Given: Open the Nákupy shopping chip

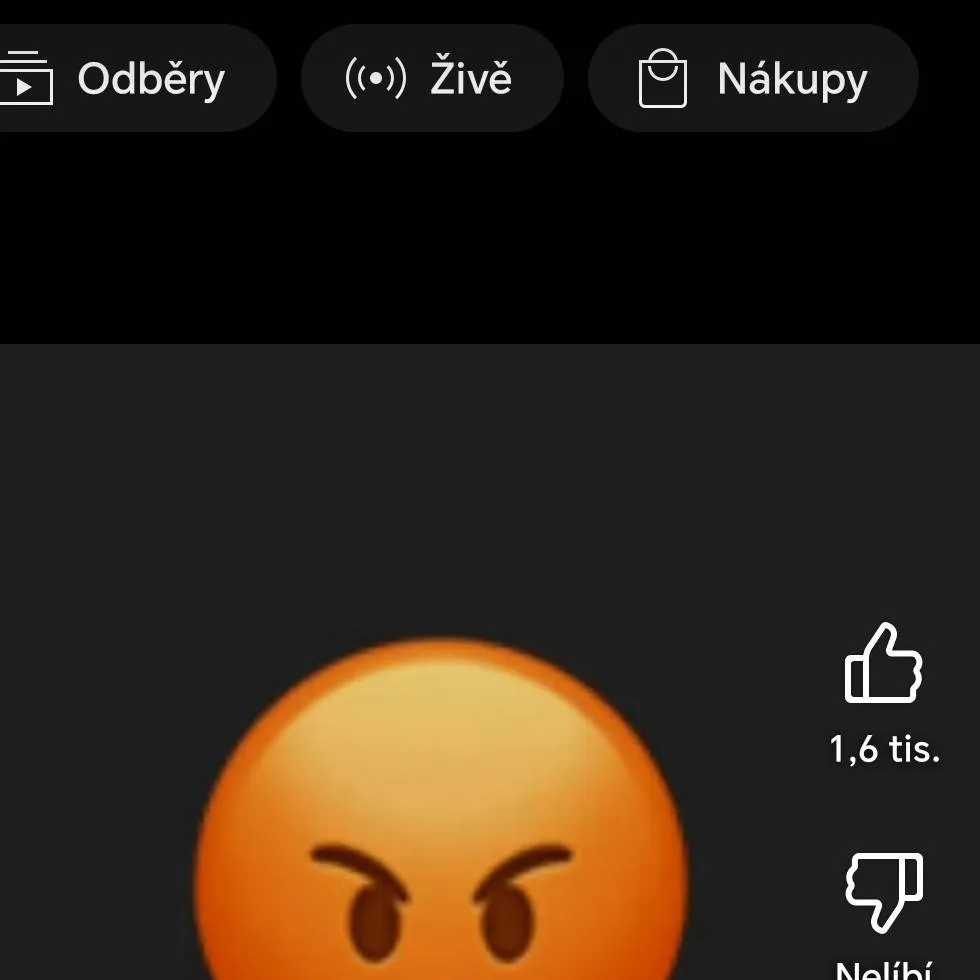Looking at the screenshot, I should coord(753,79).
